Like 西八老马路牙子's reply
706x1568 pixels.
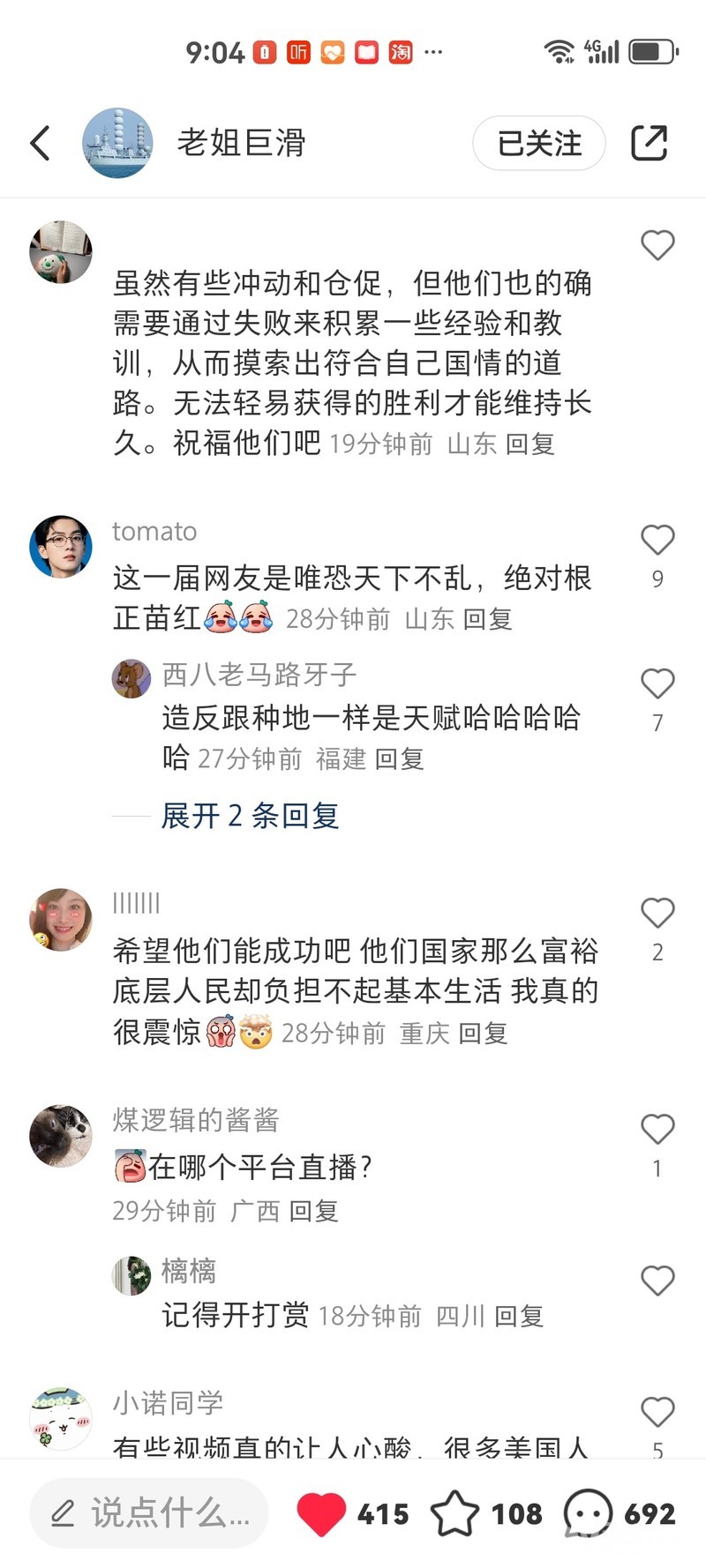point(657,683)
